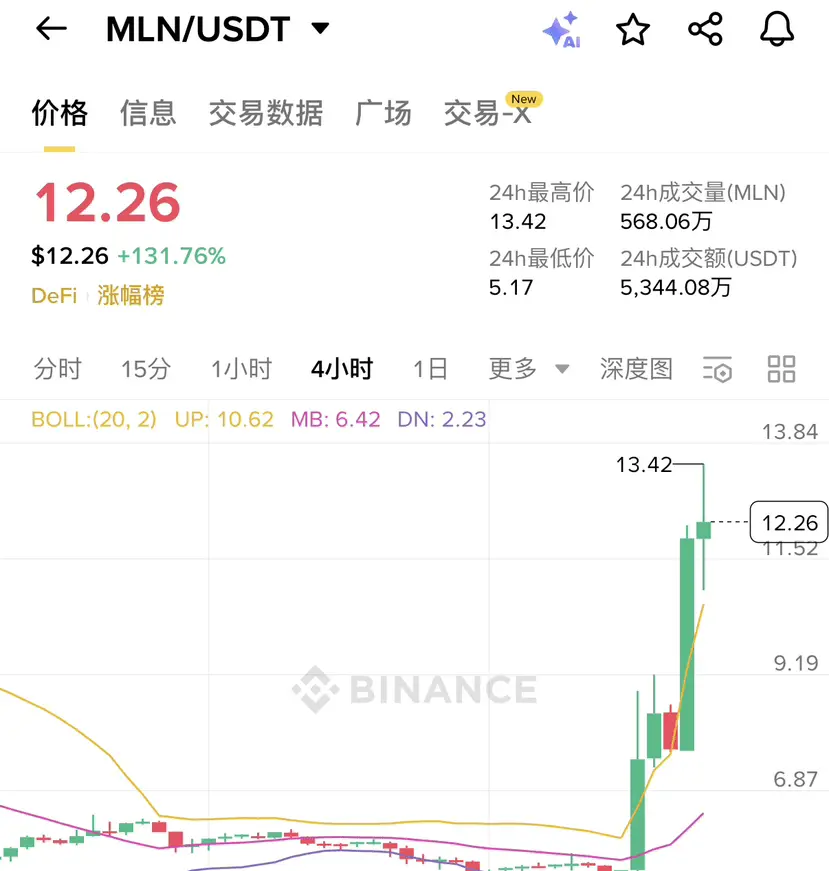This screenshot has width=829, height=871.
Task: Switch chart to the 1日 interval
Action: point(431,369)
